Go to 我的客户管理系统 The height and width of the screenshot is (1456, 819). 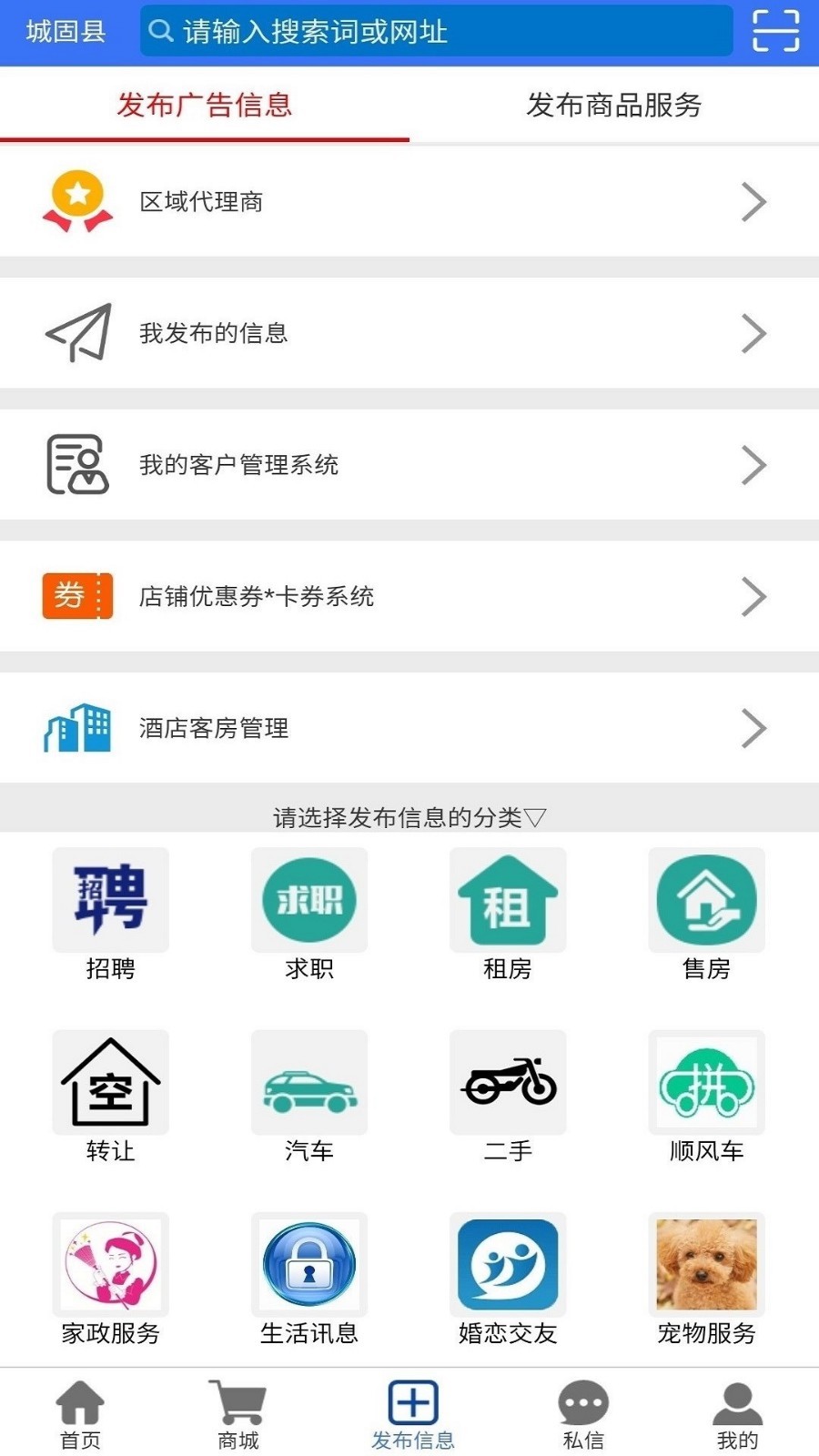tap(409, 465)
